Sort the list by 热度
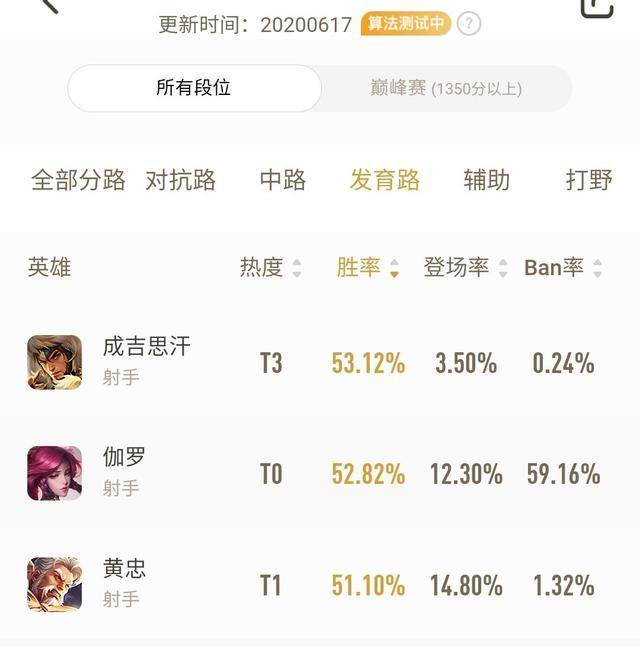Viewport: 640px width, 647px height. 270,267
